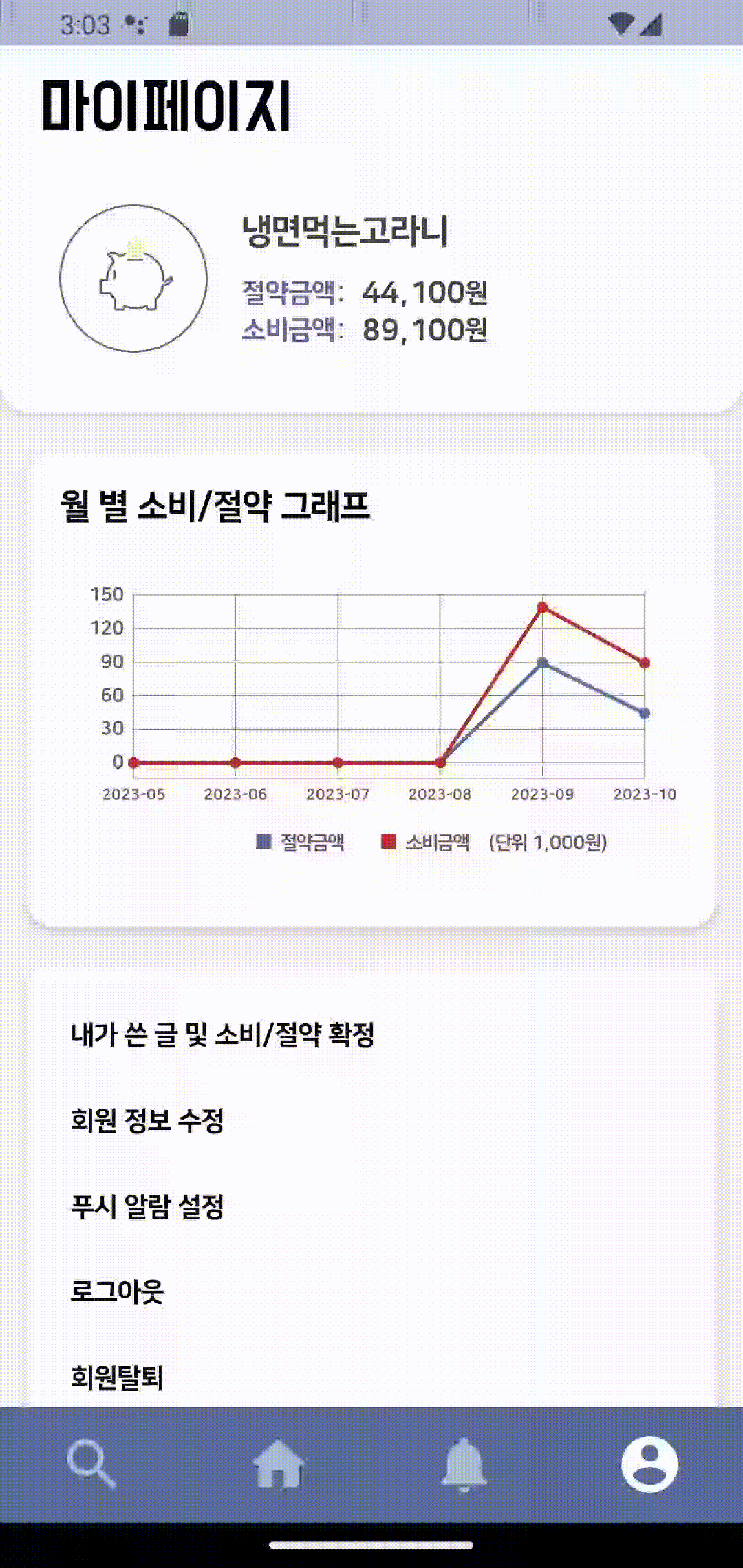
Task: Open 회원 정보 수정 settings
Action: pyautogui.click(x=147, y=1120)
